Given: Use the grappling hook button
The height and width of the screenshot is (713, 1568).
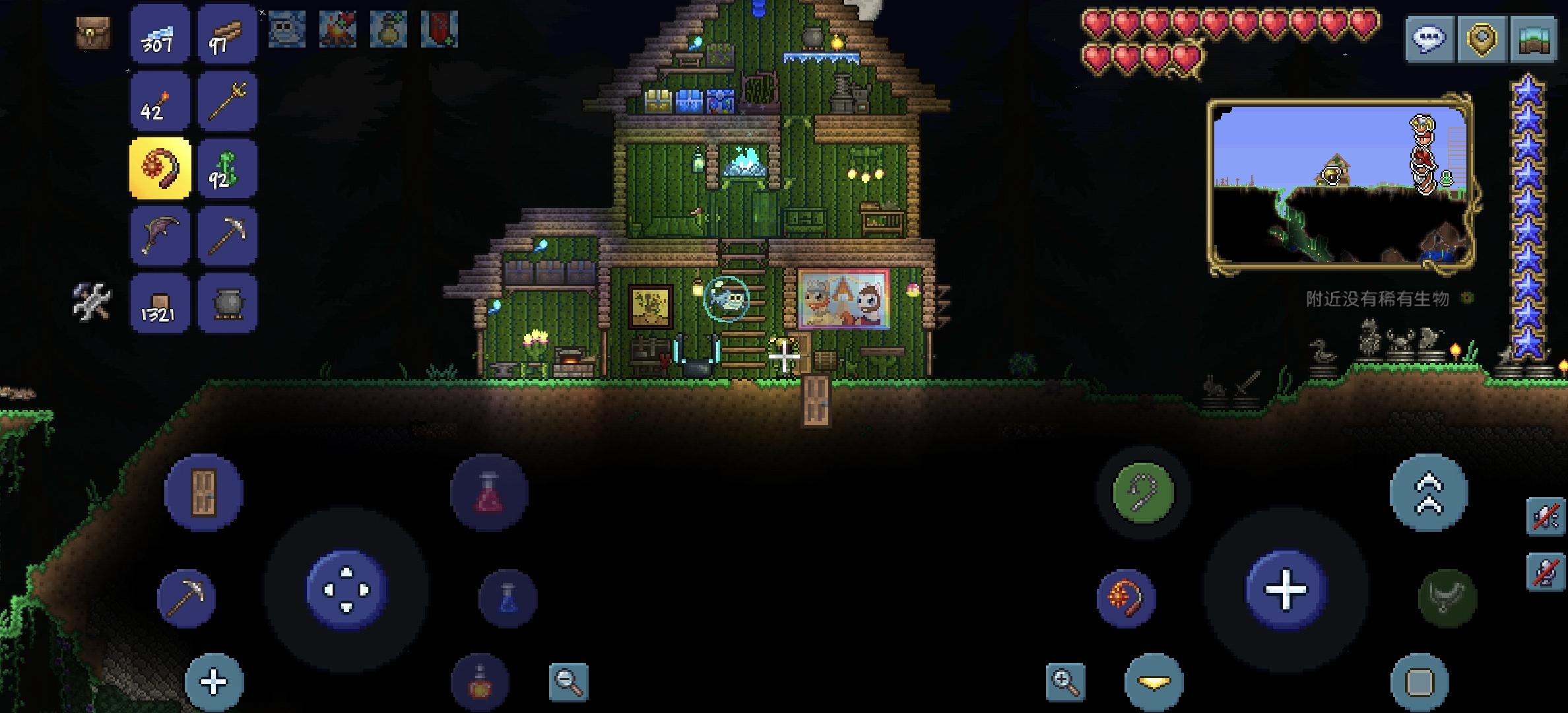Looking at the screenshot, I should click(x=1143, y=492).
